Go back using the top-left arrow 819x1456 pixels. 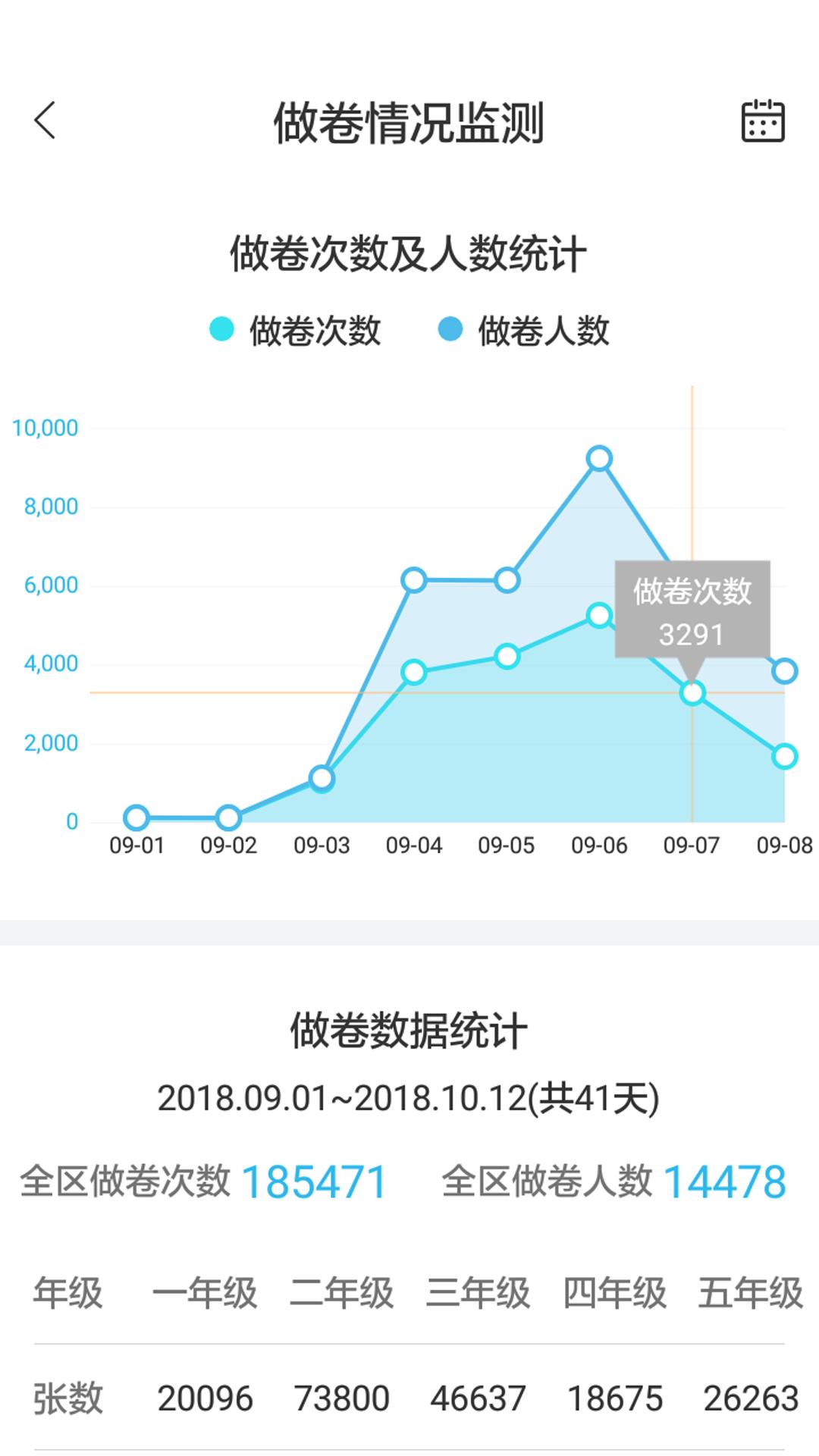pos(45,121)
